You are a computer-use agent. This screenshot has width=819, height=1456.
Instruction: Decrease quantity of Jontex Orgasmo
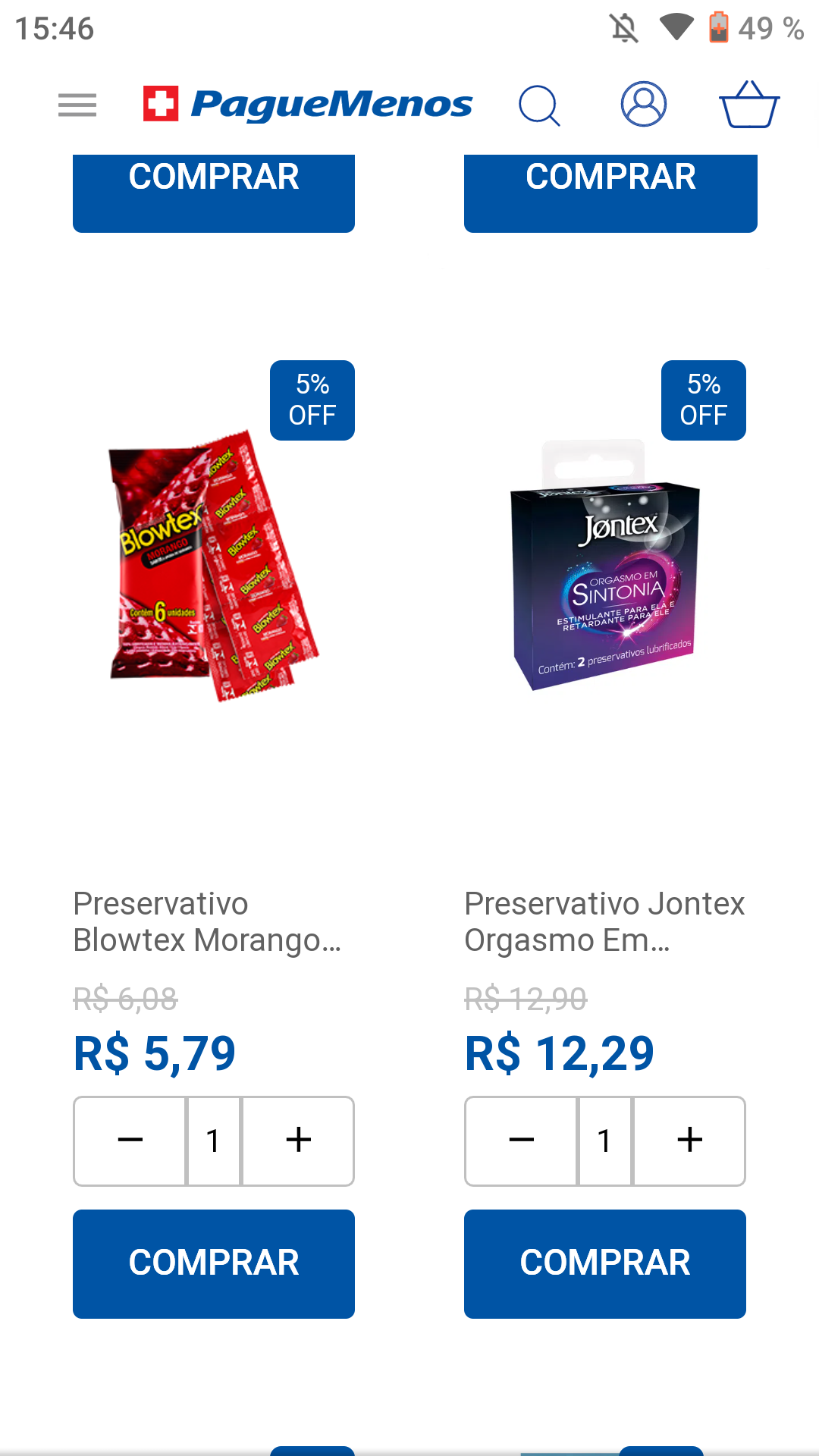(522, 1140)
